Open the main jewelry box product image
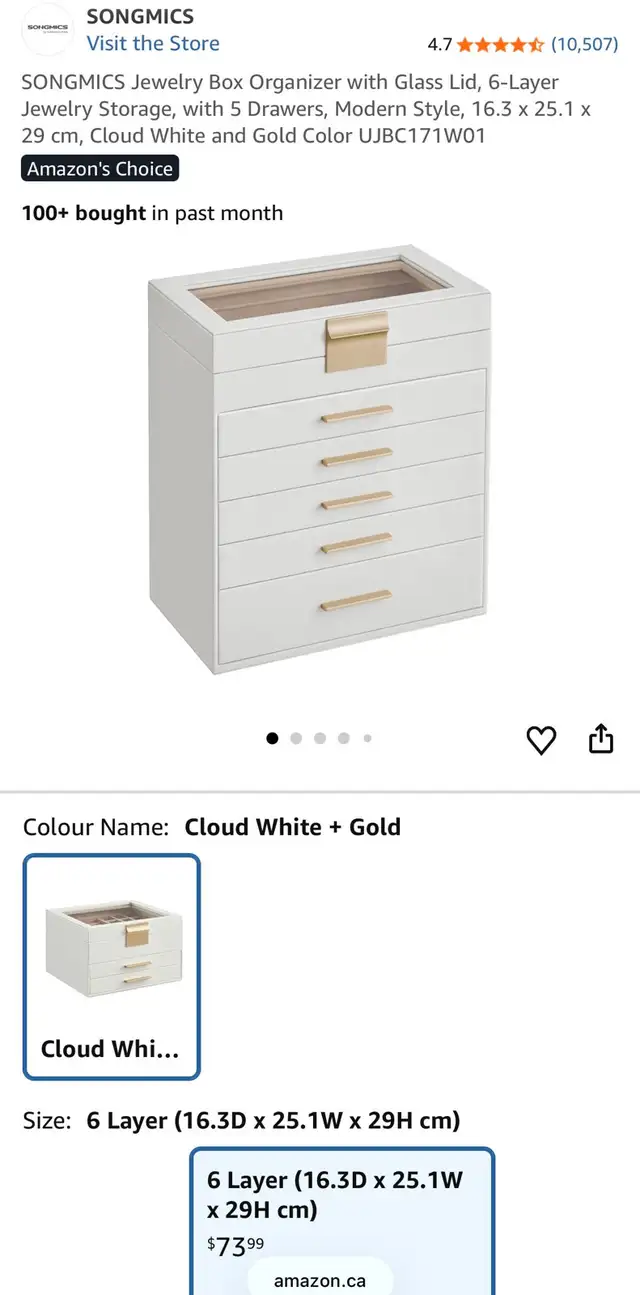This screenshot has width=640, height=1295. (x=318, y=460)
